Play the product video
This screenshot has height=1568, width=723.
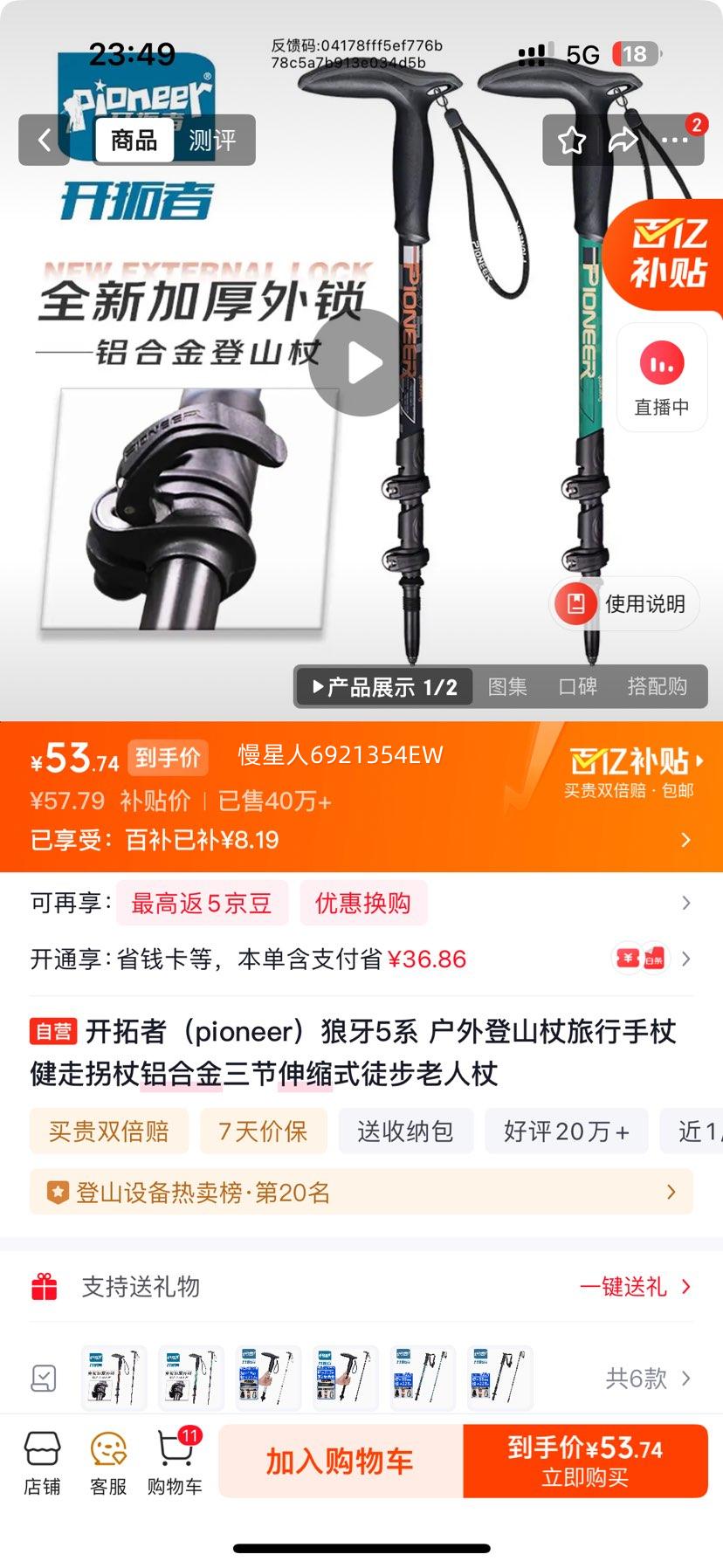click(361, 362)
